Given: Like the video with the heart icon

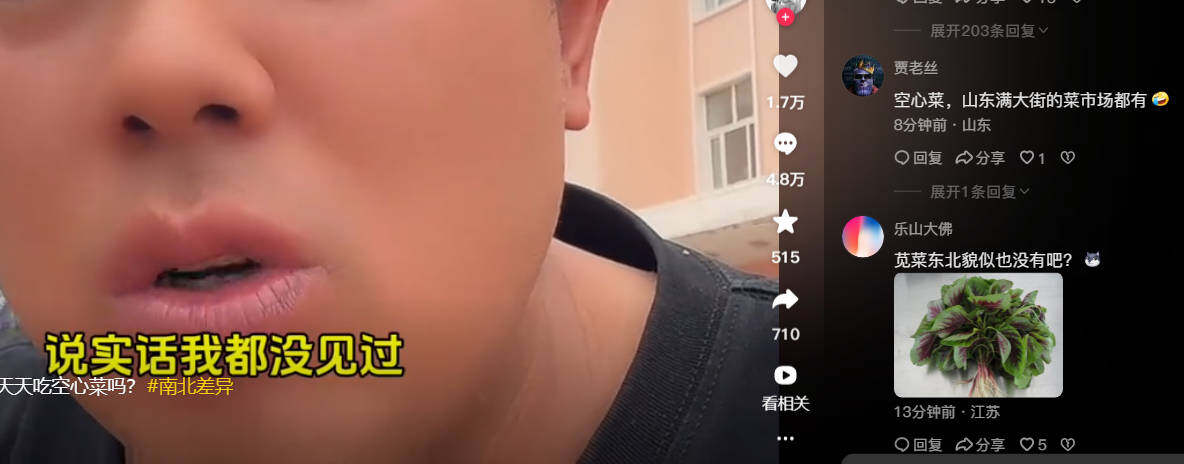Looking at the screenshot, I should pyautogui.click(x=786, y=67).
